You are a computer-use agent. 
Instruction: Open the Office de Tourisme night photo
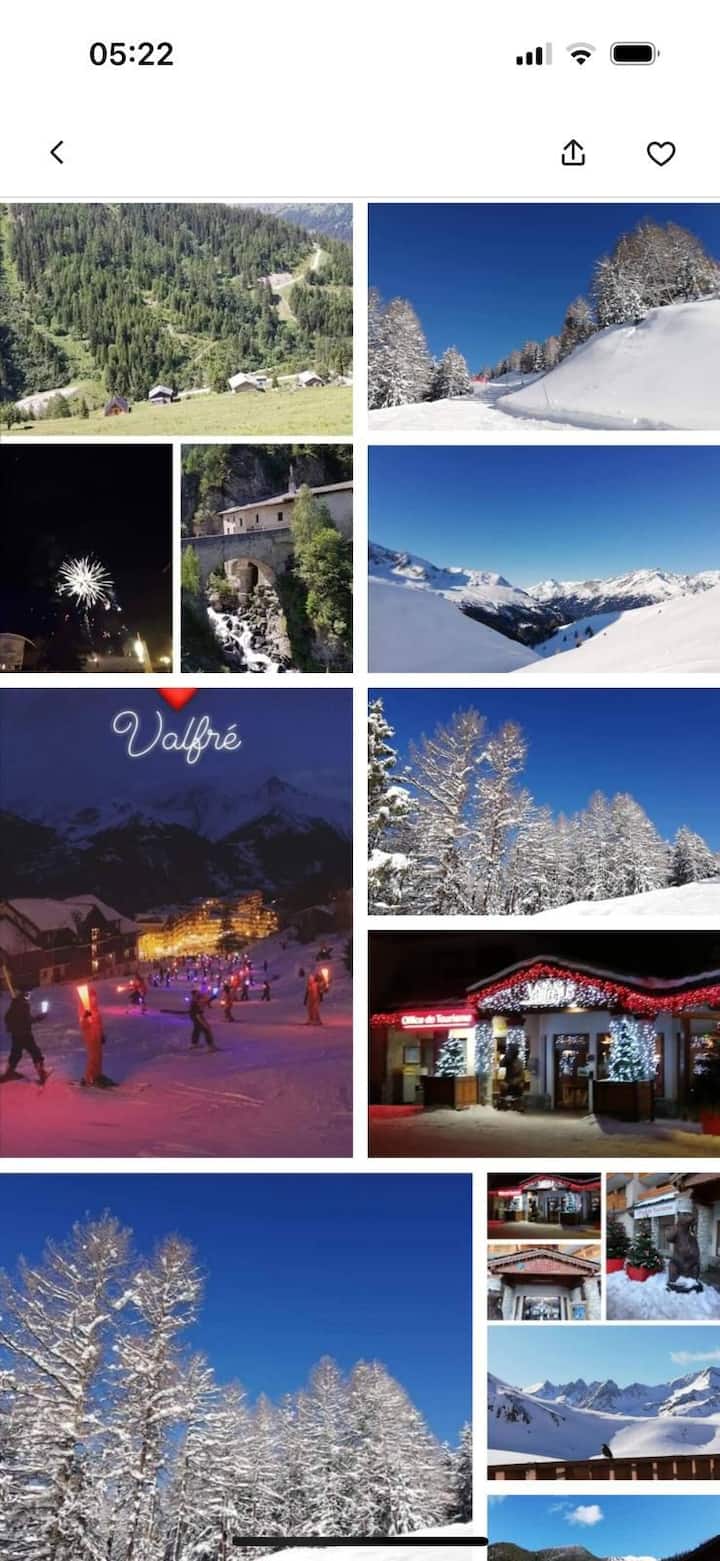[543, 1043]
